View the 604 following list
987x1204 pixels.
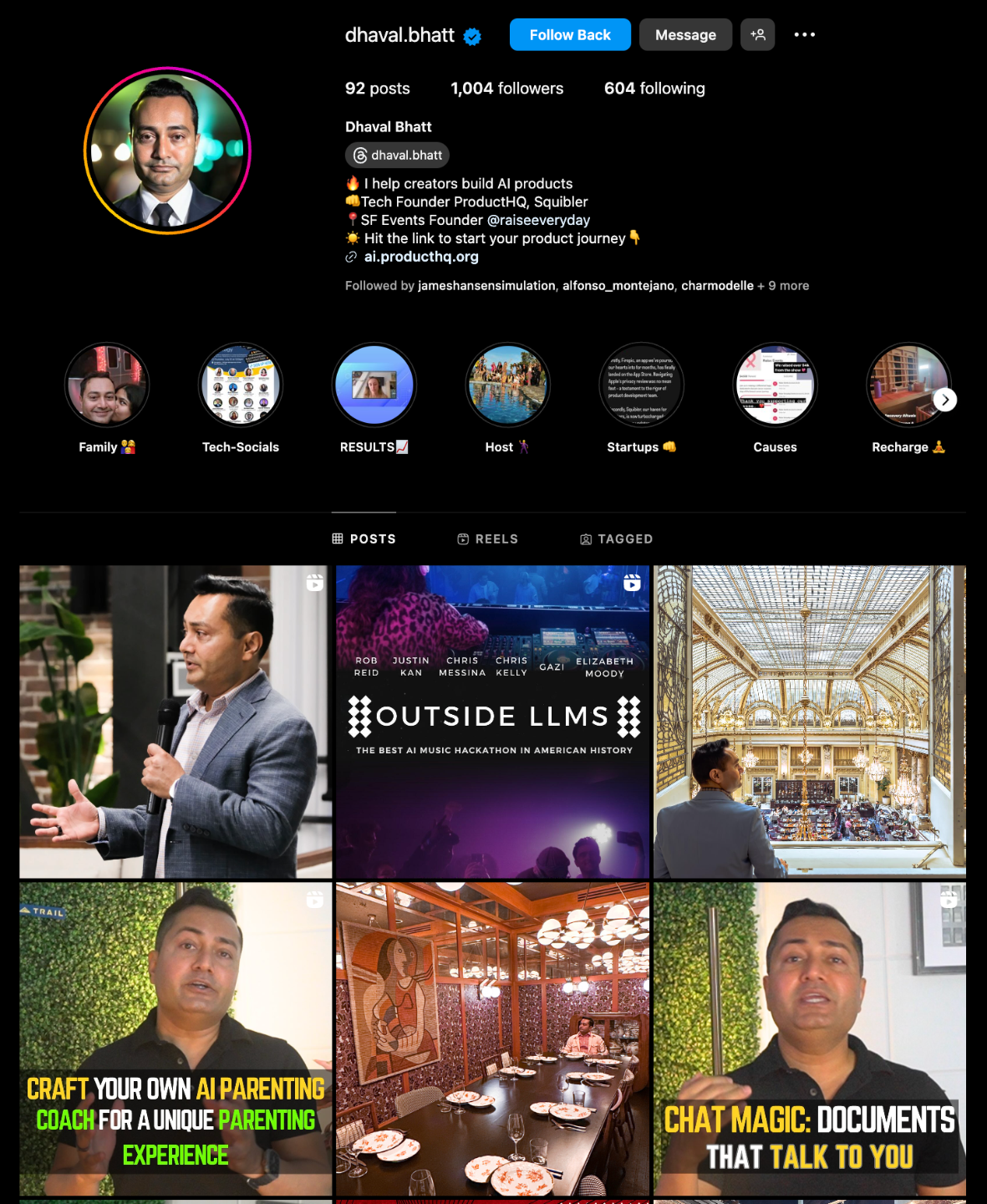point(654,89)
